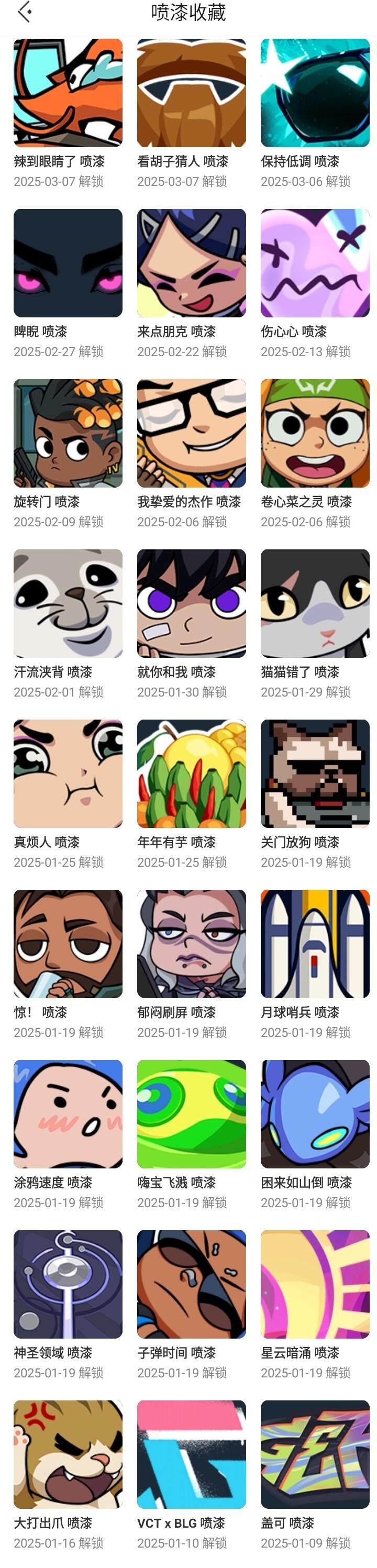The height and width of the screenshot is (1568, 377).
Task: View the 年年有芋 spray
Action: (x=191, y=774)
